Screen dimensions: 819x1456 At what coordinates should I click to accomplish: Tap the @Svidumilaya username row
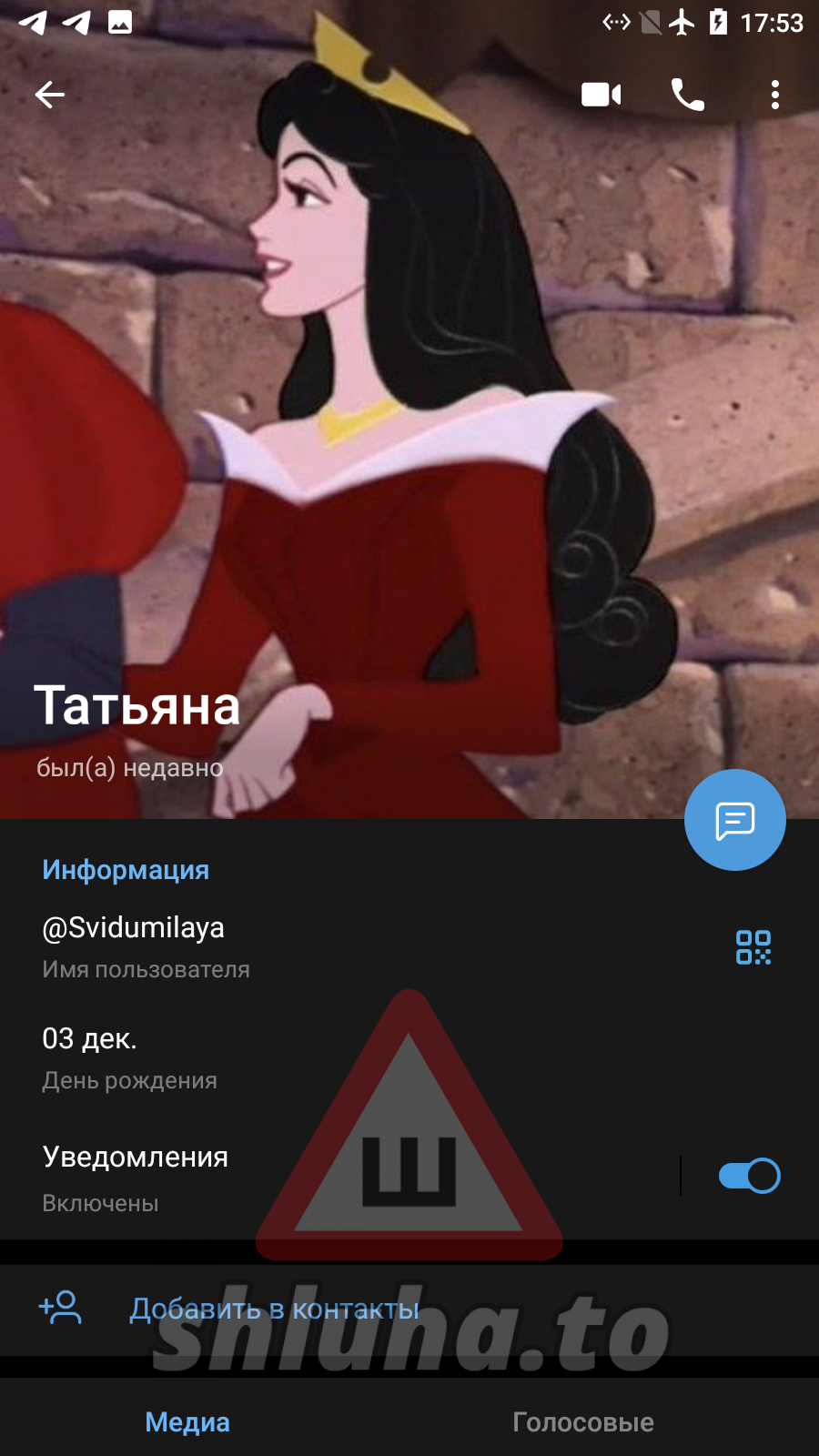pyautogui.click(x=273, y=946)
